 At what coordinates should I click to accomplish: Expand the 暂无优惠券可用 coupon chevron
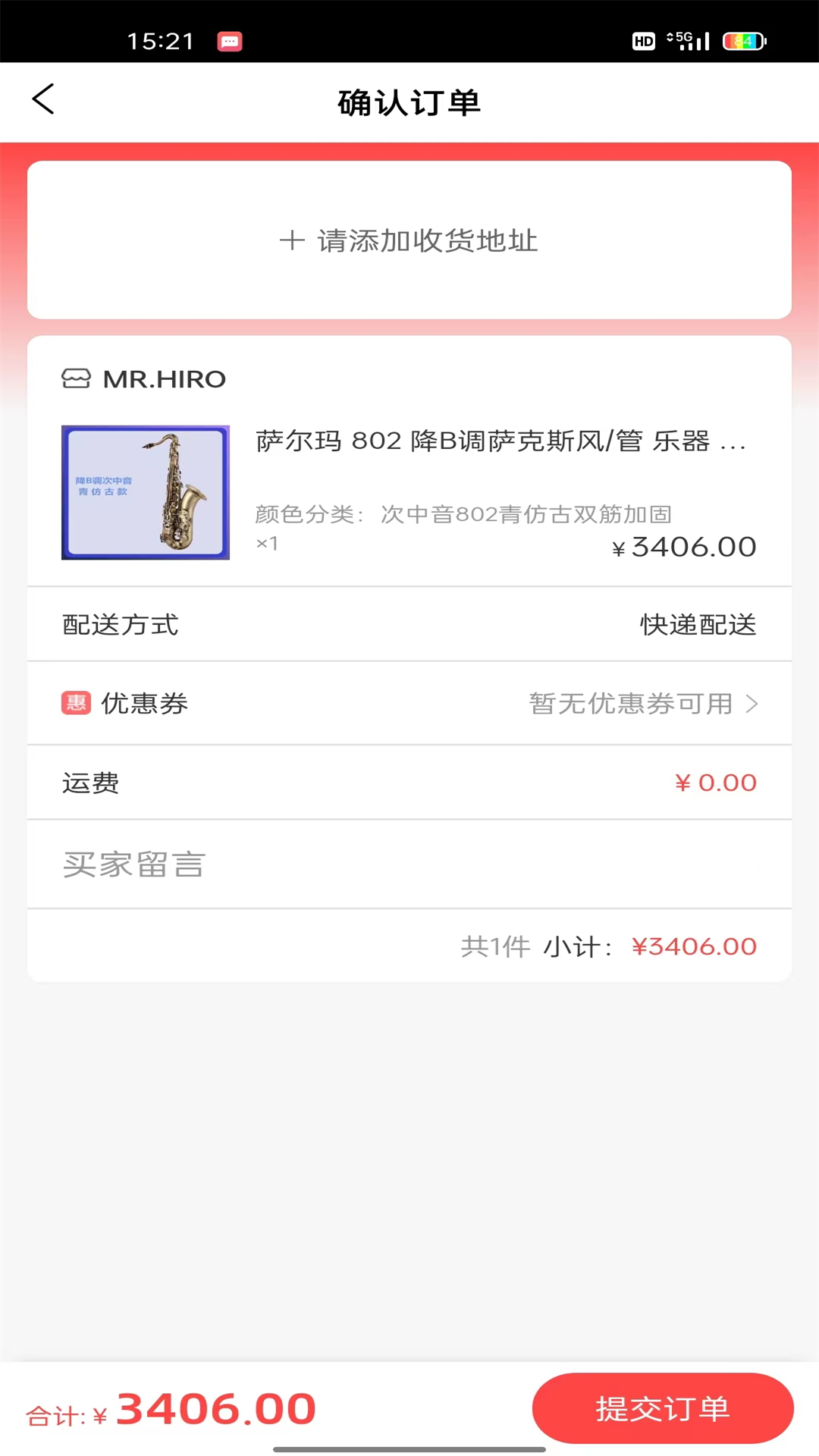pos(752,704)
